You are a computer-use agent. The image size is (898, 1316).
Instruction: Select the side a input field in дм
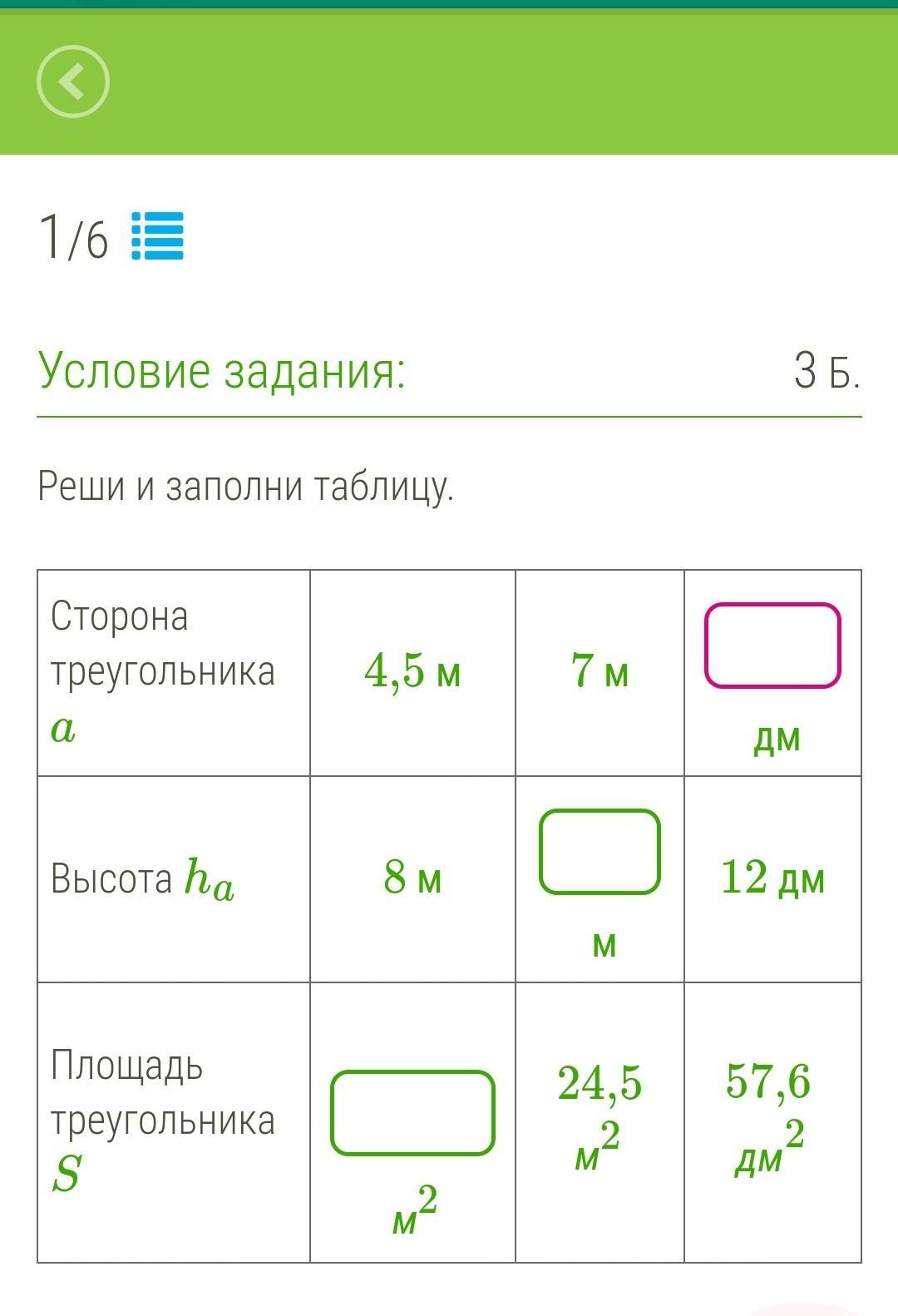(772, 646)
